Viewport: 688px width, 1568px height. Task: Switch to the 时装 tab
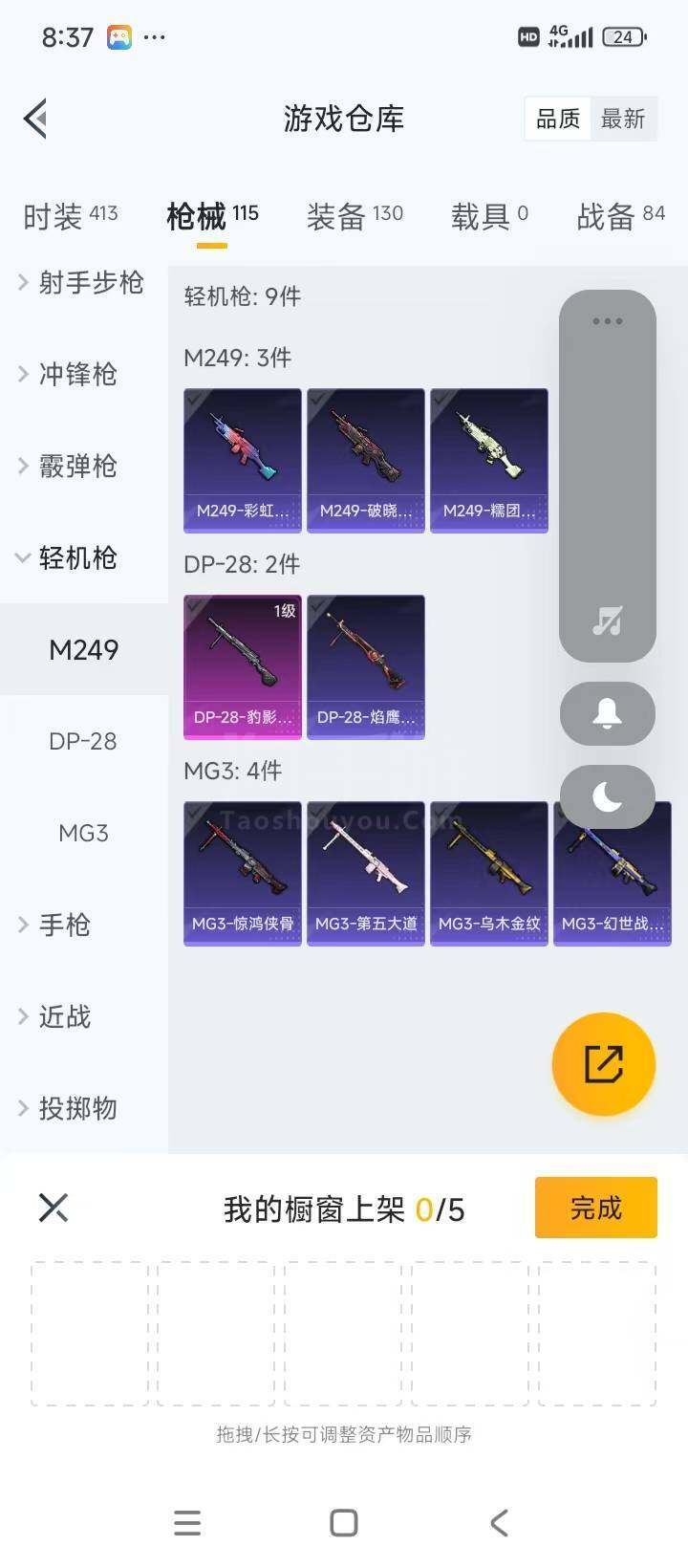pos(70,216)
